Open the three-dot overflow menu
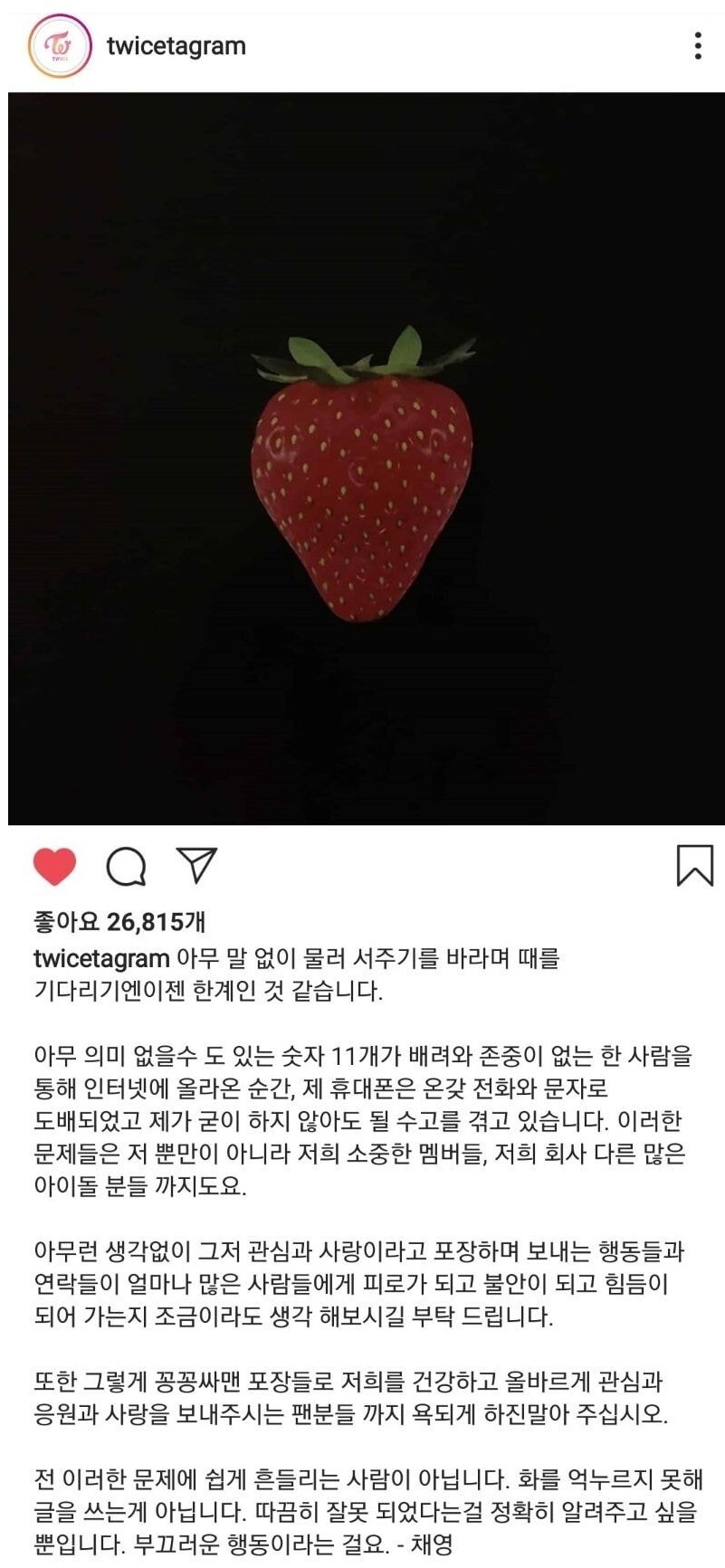 (x=698, y=45)
